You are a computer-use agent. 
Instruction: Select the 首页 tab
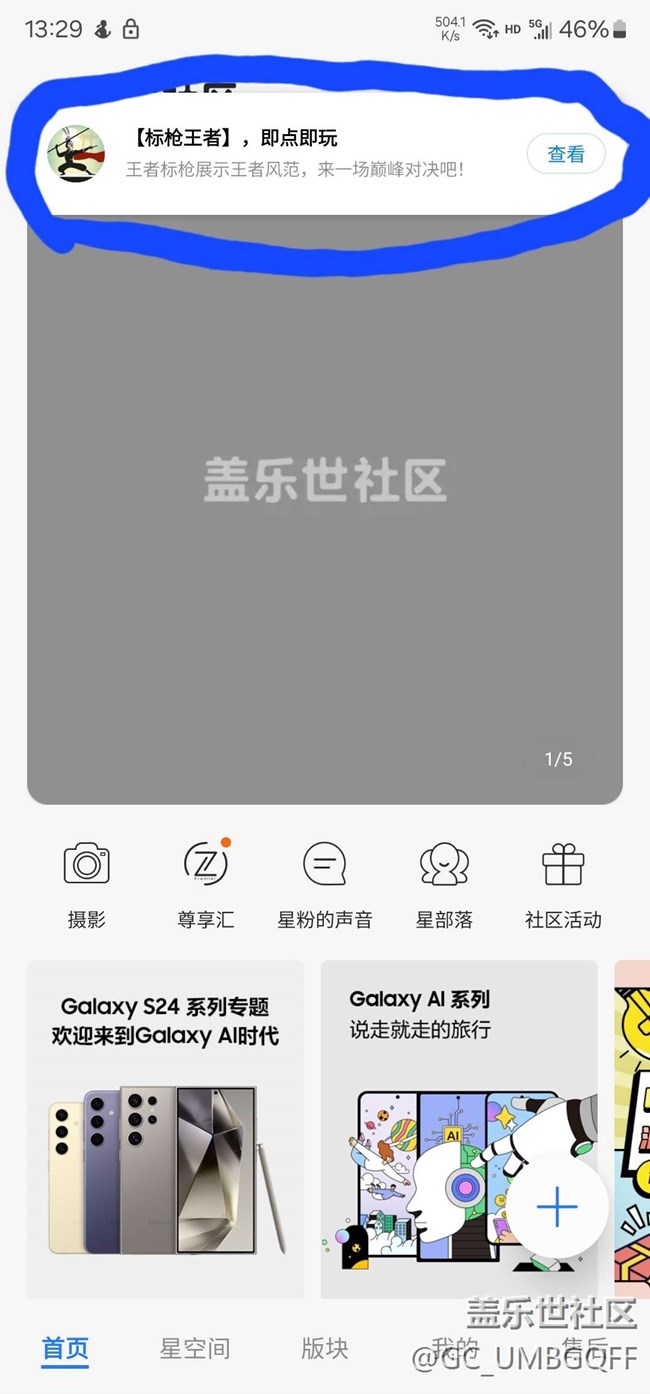tap(66, 1348)
